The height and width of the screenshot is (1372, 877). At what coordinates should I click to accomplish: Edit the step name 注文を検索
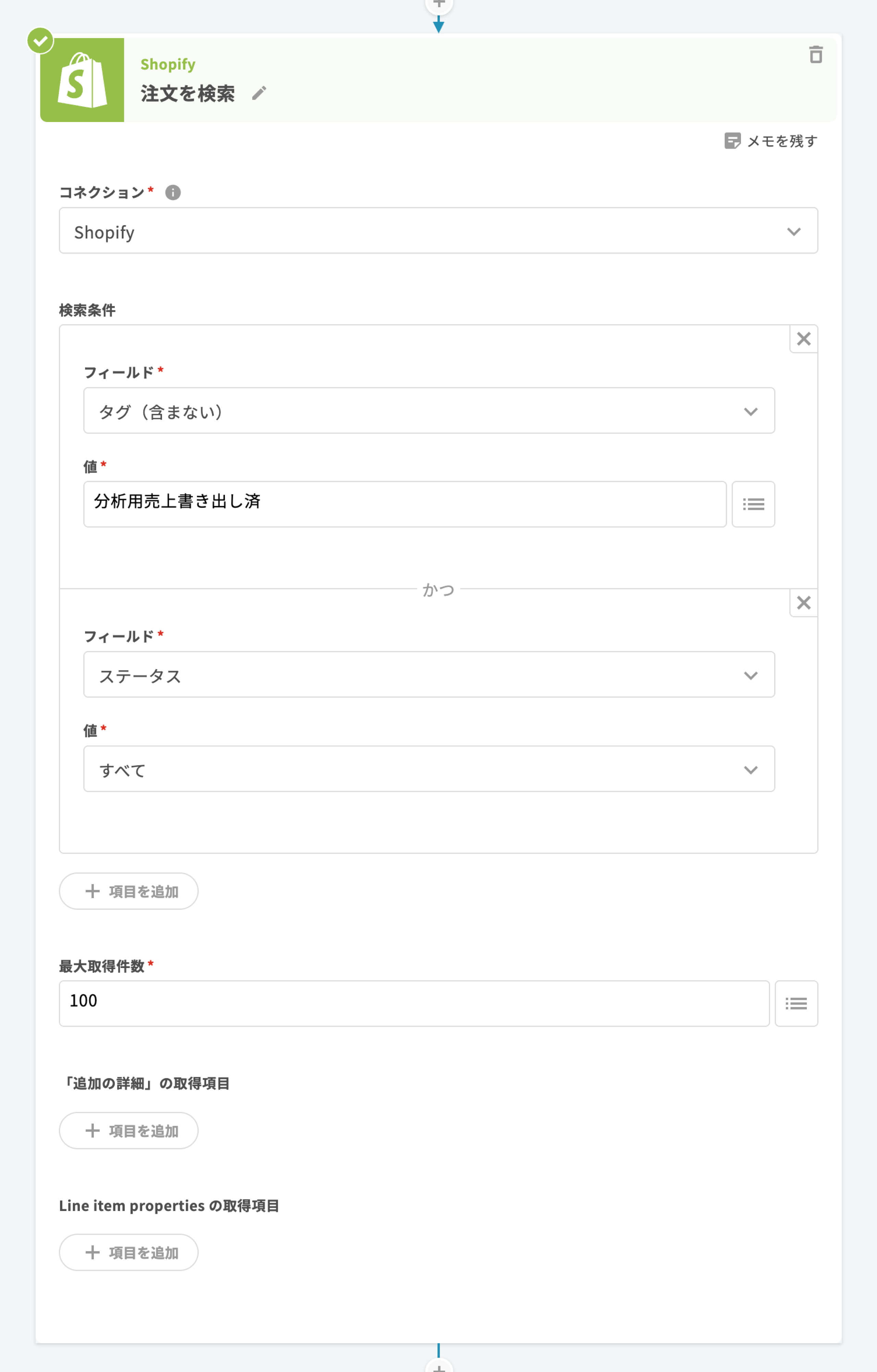tap(259, 93)
